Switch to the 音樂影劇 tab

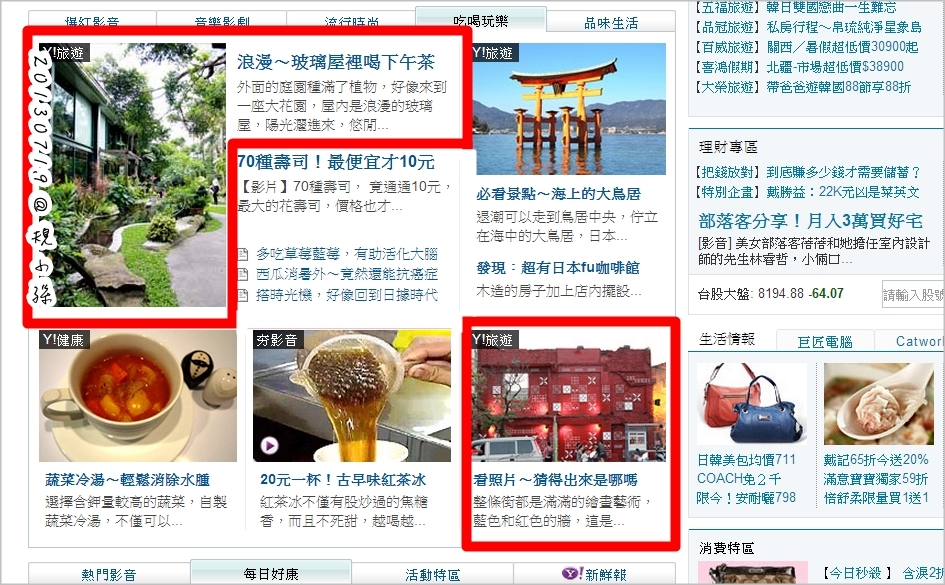[221, 22]
